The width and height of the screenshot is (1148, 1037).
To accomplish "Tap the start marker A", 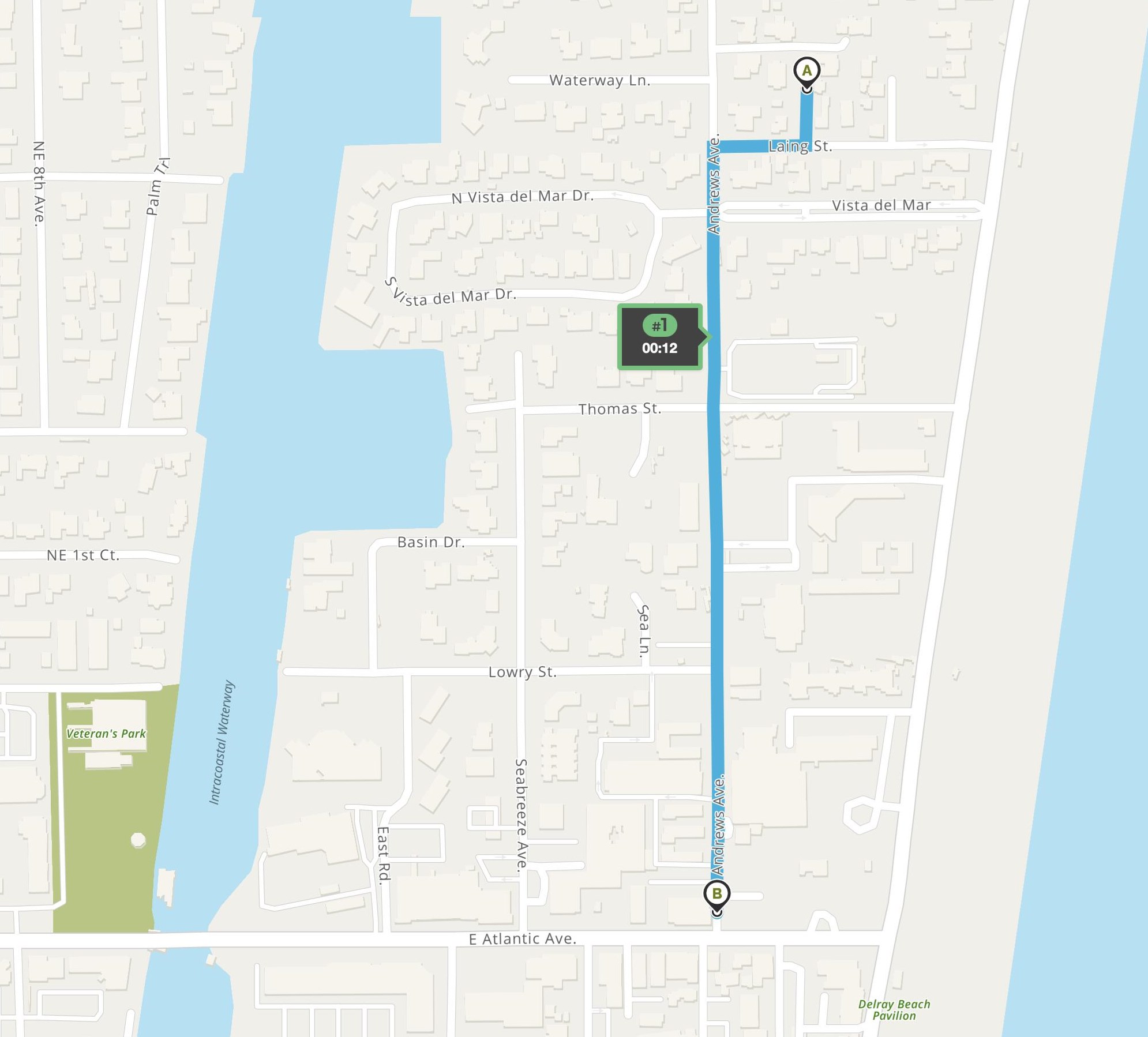I will click(x=806, y=72).
